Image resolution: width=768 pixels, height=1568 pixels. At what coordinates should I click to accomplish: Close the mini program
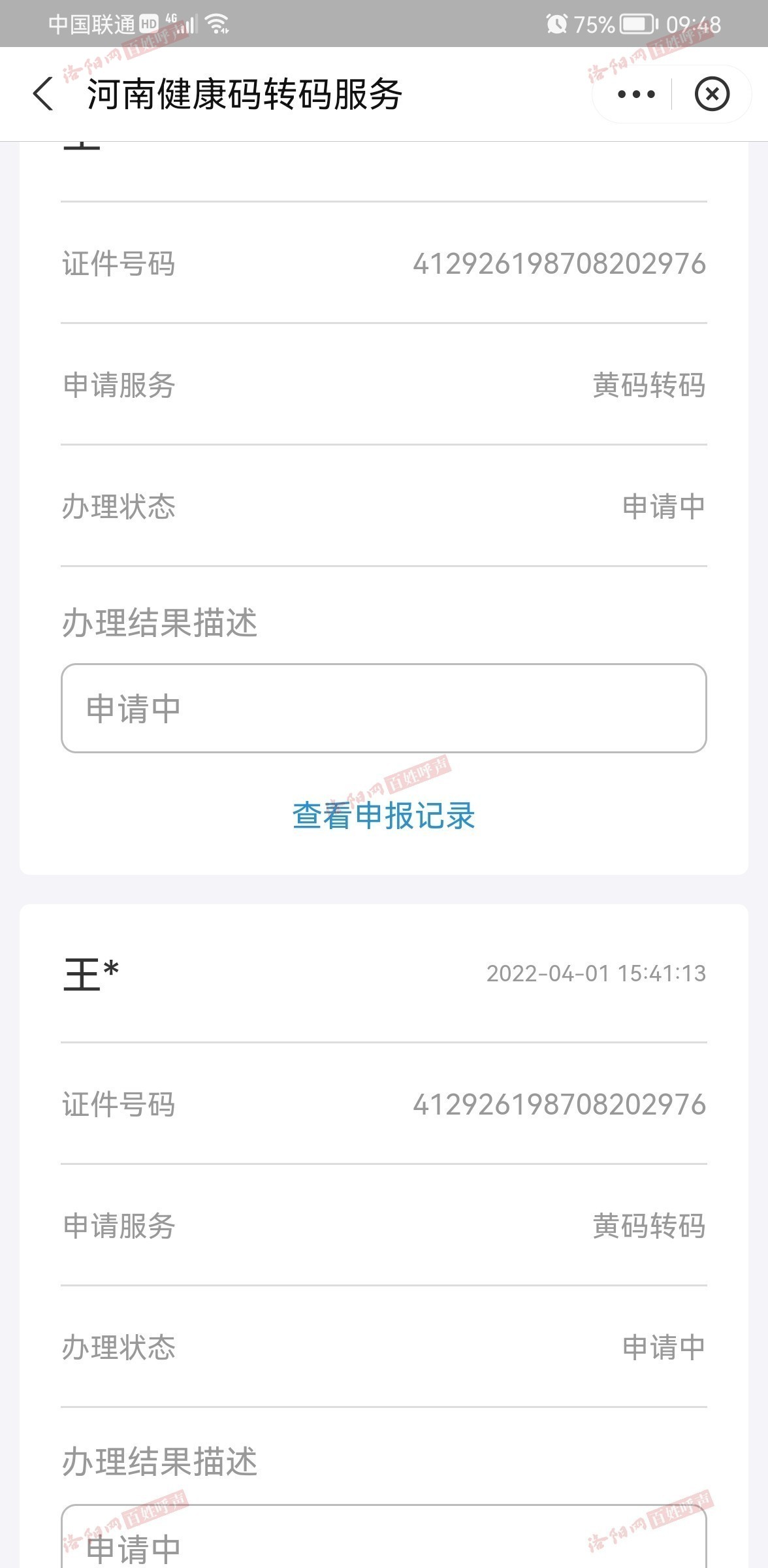(x=712, y=94)
